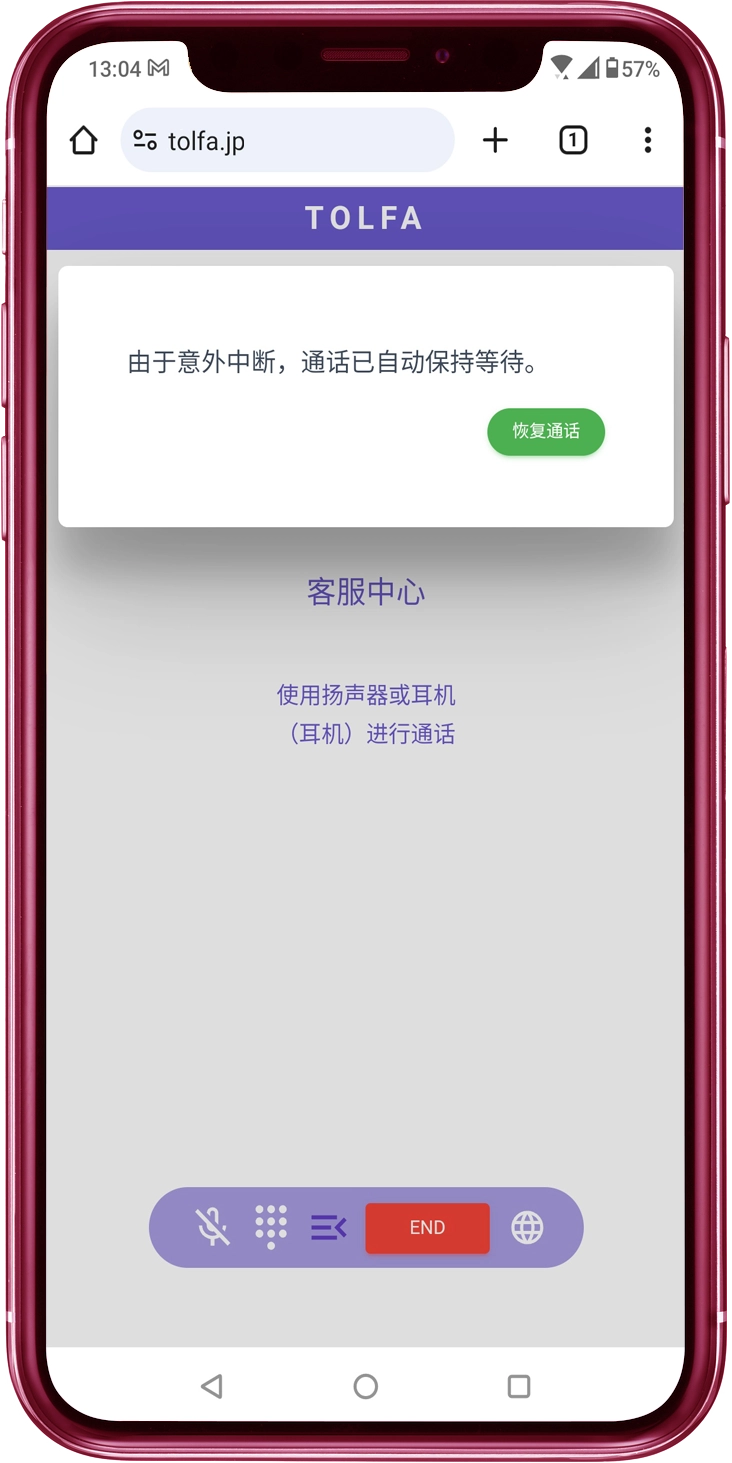Viewport: 732px width, 1463px height.
Task: Go to the browser home page
Action: 84,141
